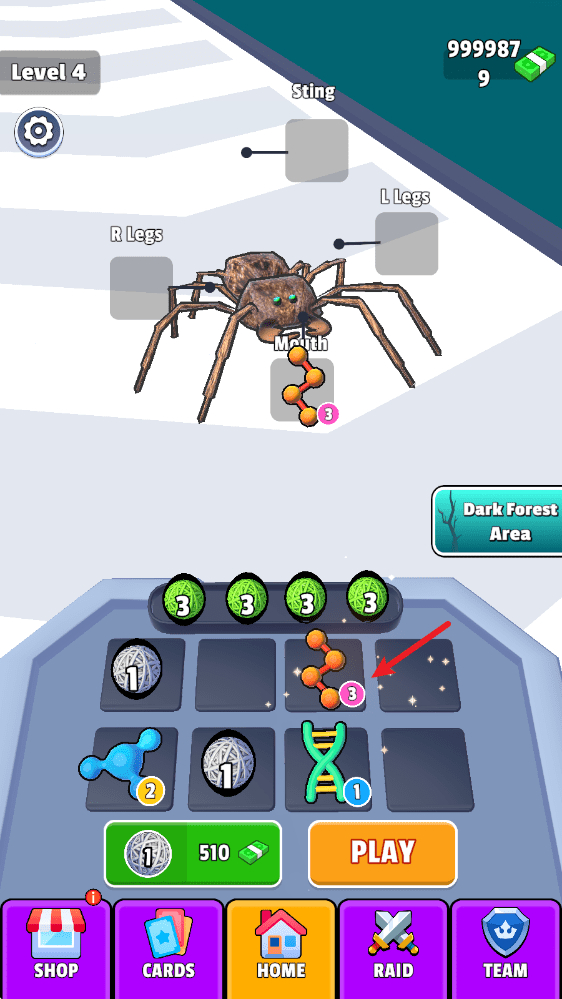Switch to the Shop tab
Viewport: 562px width, 999px height.
(56, 949)
